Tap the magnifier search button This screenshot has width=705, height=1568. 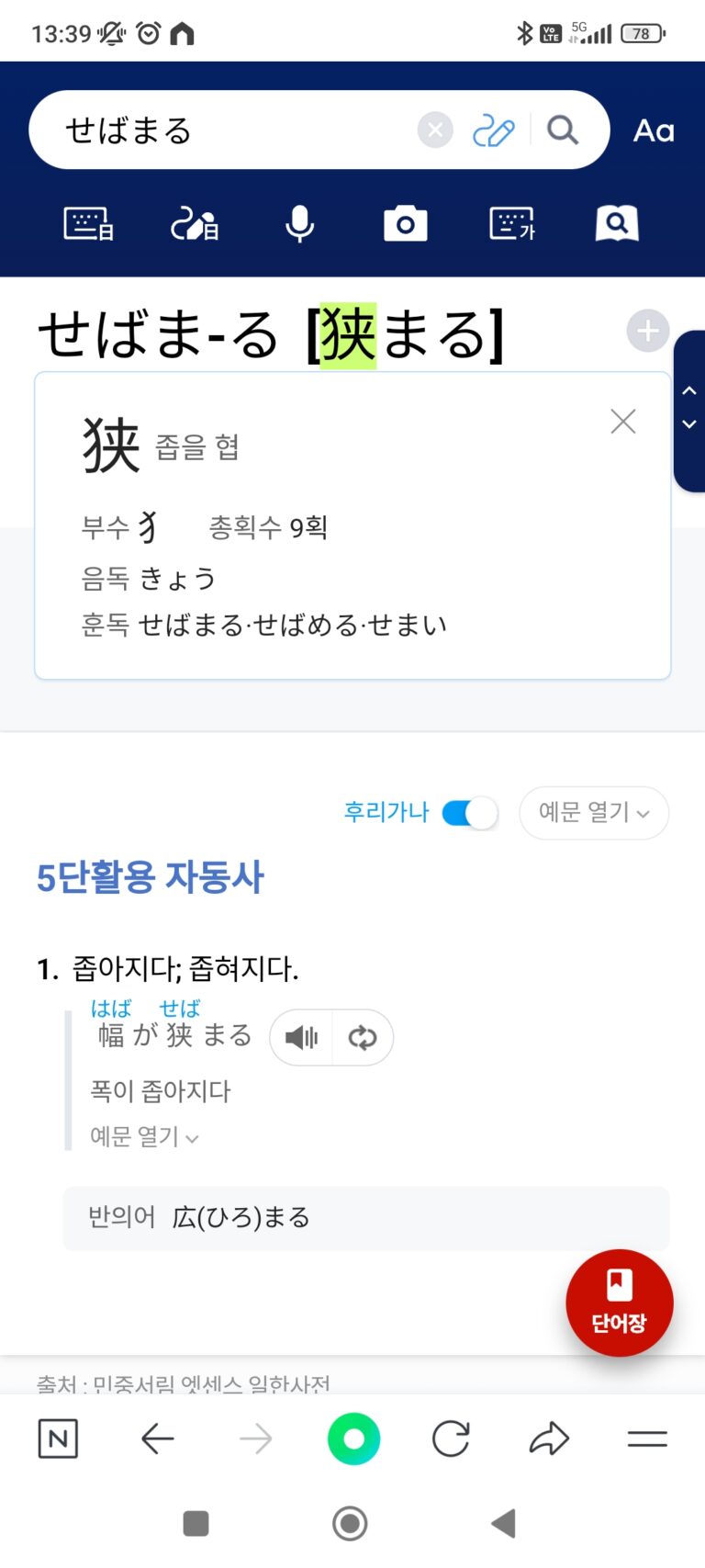pos(563,130)
